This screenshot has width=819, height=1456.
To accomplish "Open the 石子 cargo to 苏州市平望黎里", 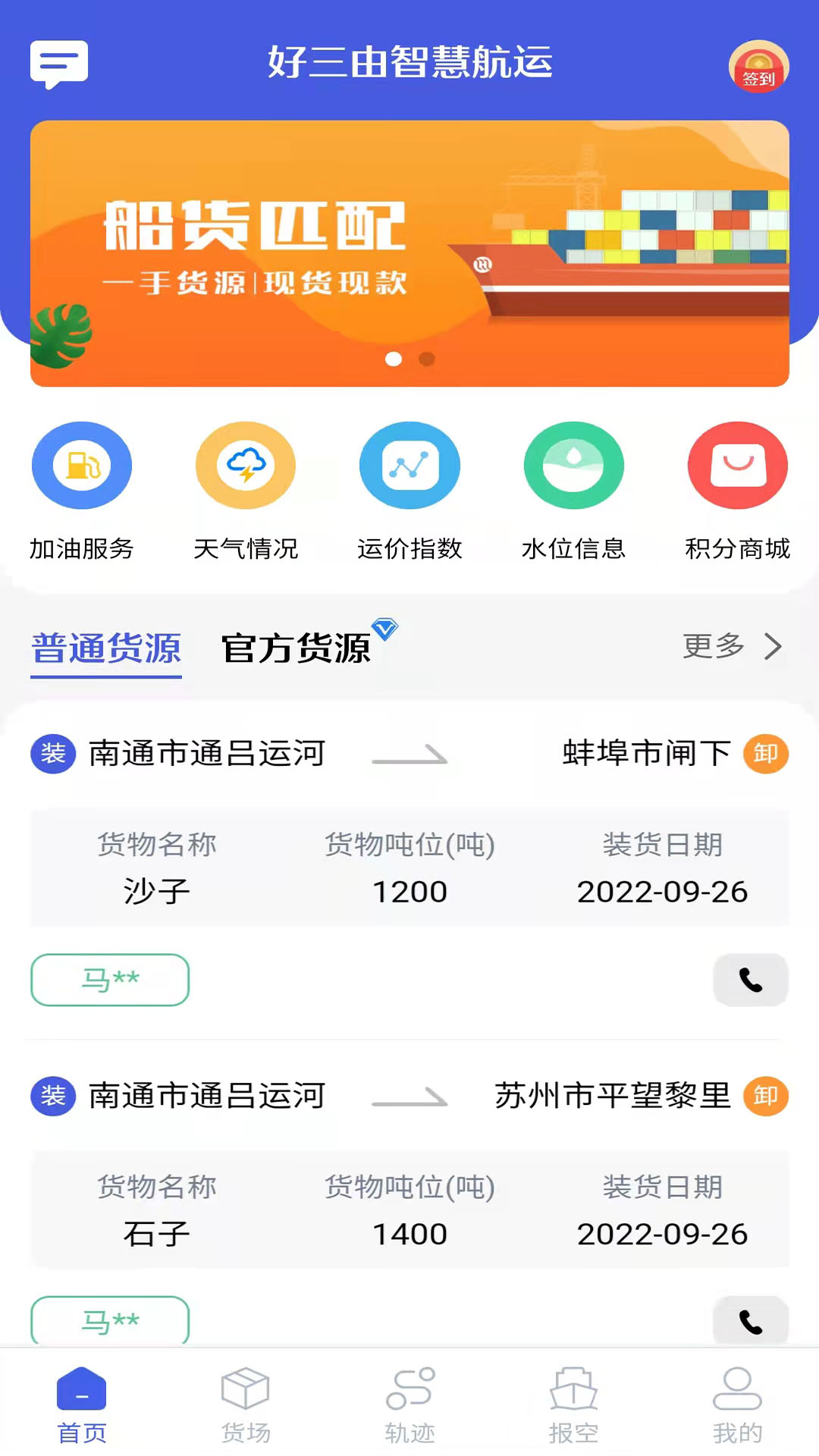I will coord(409,1209).
